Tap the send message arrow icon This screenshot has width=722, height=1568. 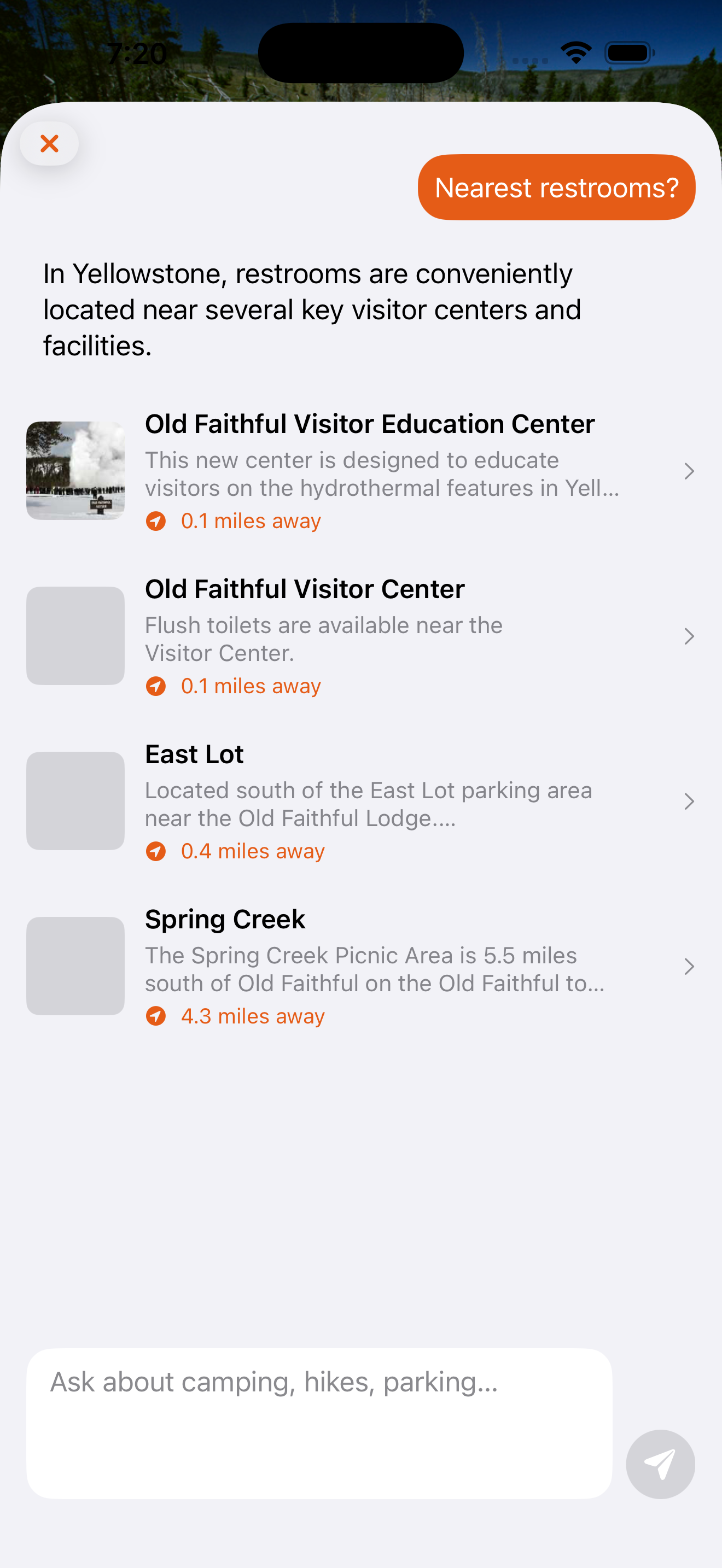pos(660,1464)
